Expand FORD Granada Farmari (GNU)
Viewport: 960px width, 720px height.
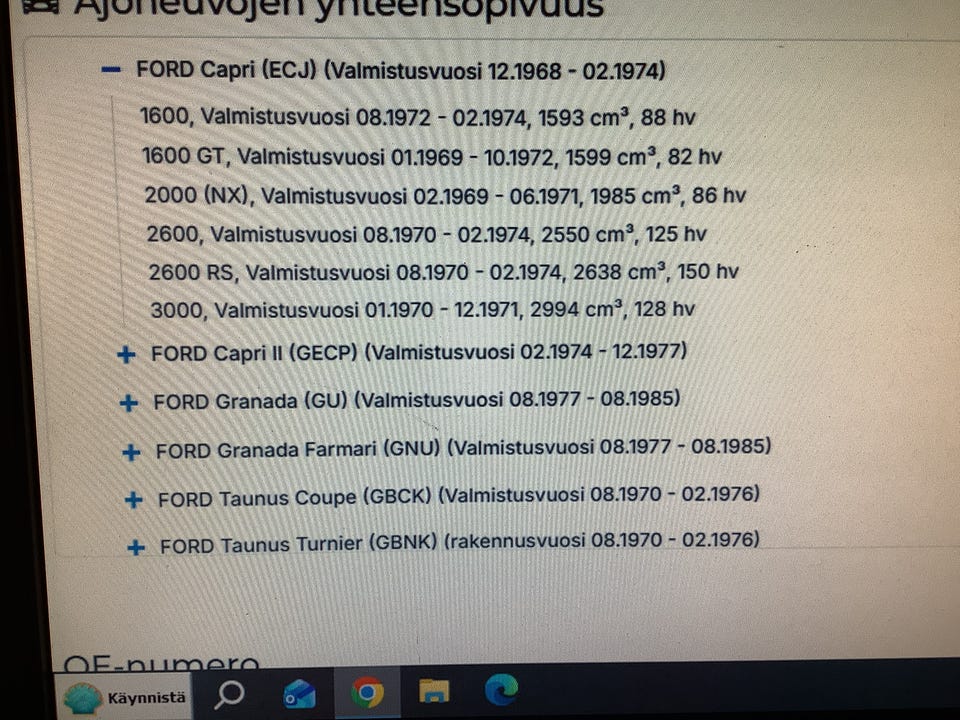click(130, 452)
